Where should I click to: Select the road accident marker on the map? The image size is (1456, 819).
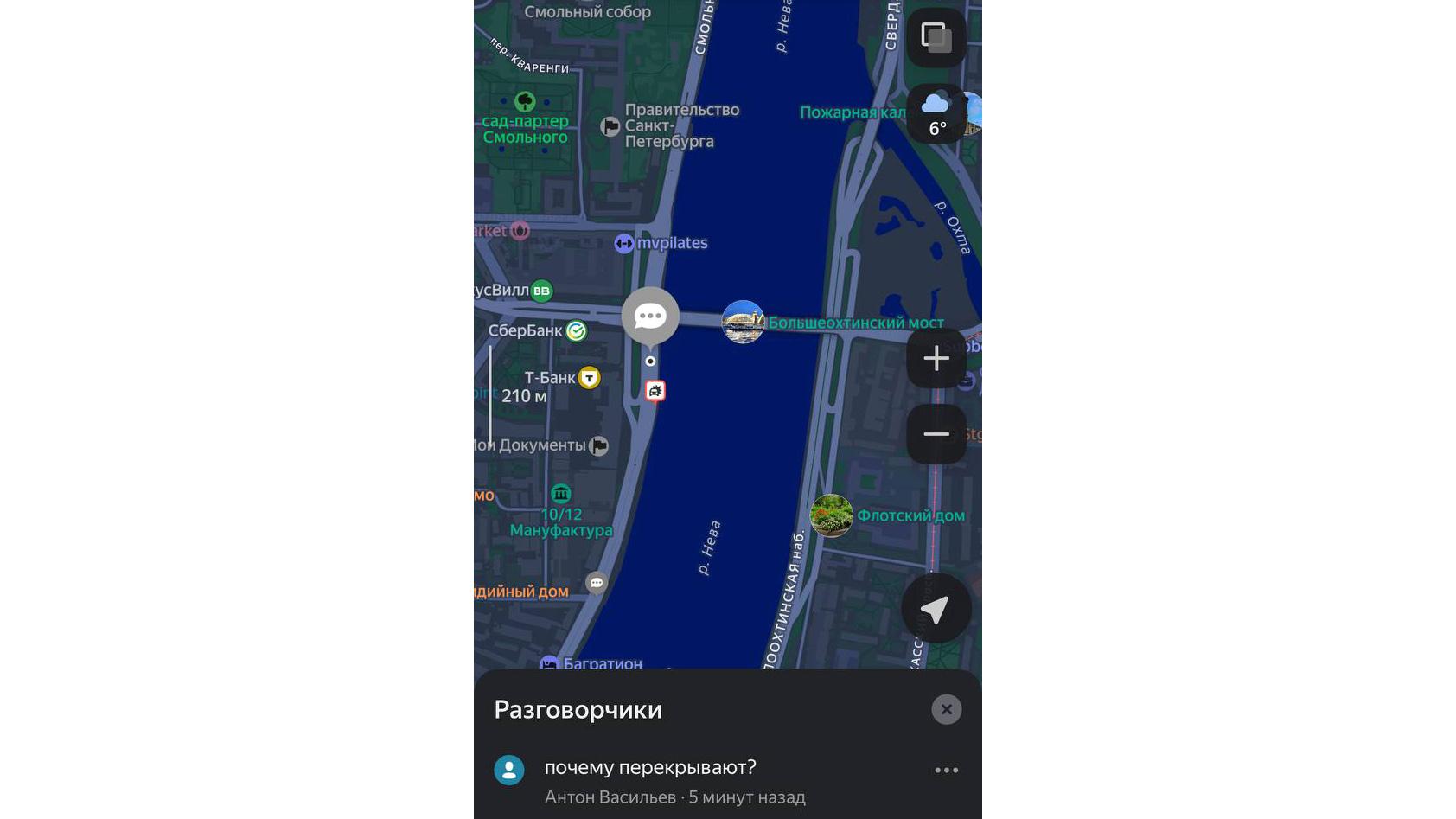click(655, 391)
